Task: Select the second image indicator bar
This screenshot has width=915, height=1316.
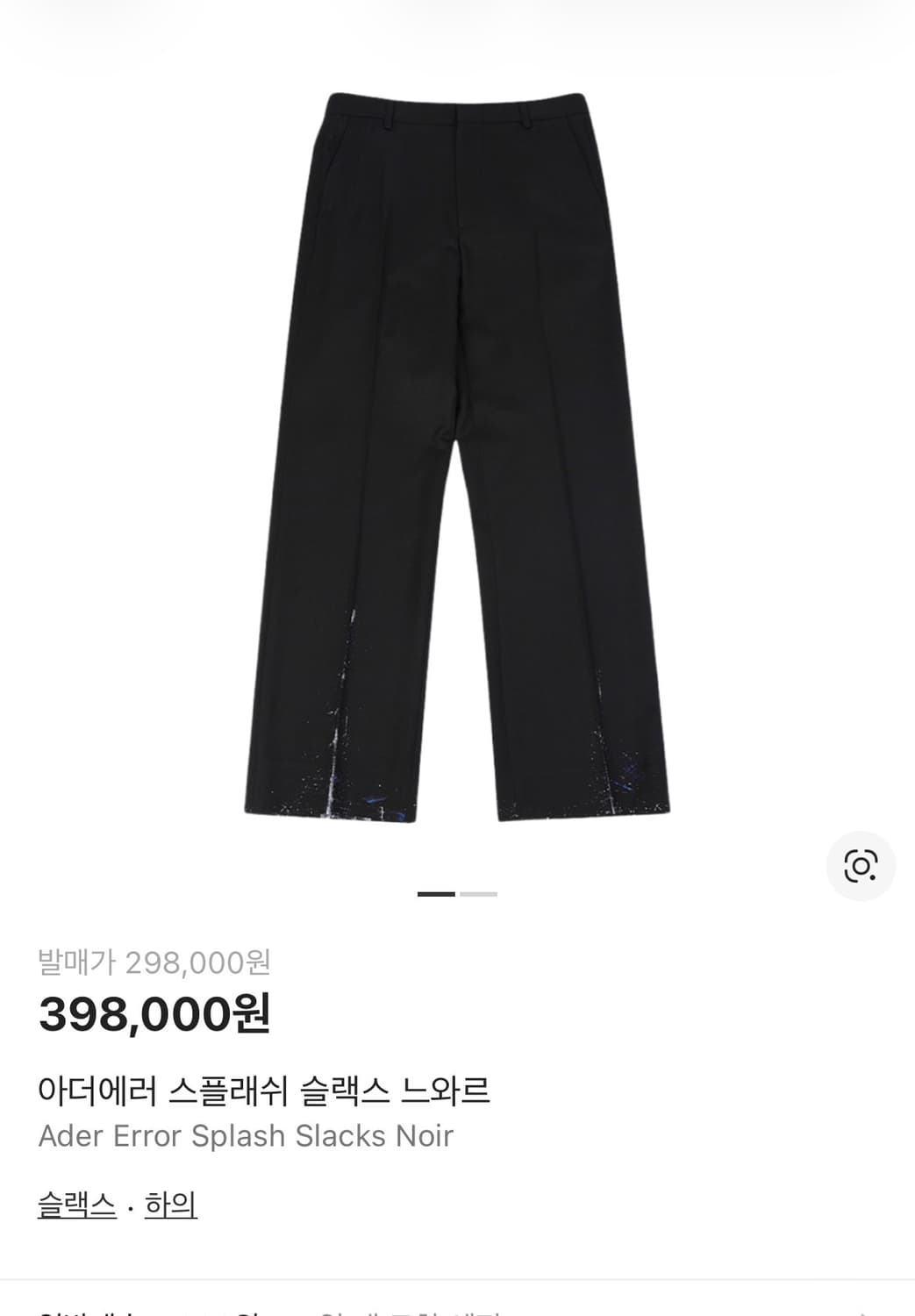Action: click(x=476, y=894)
